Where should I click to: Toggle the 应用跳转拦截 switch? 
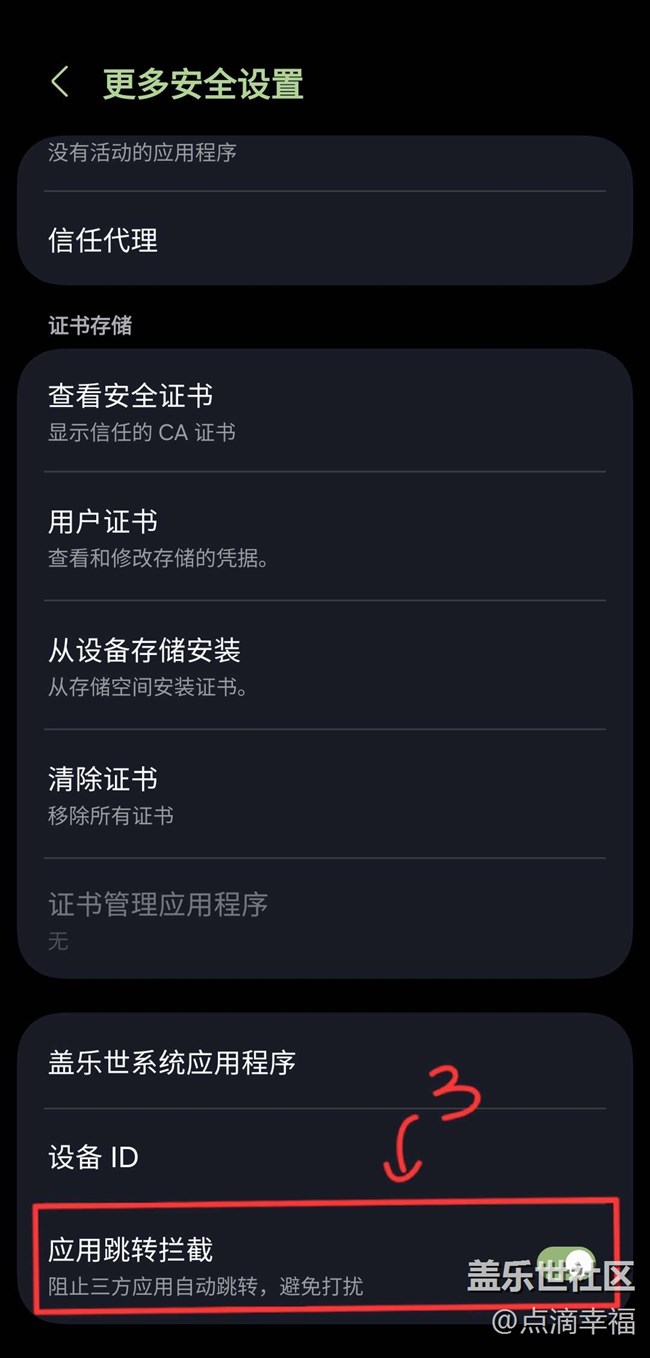566,1266
